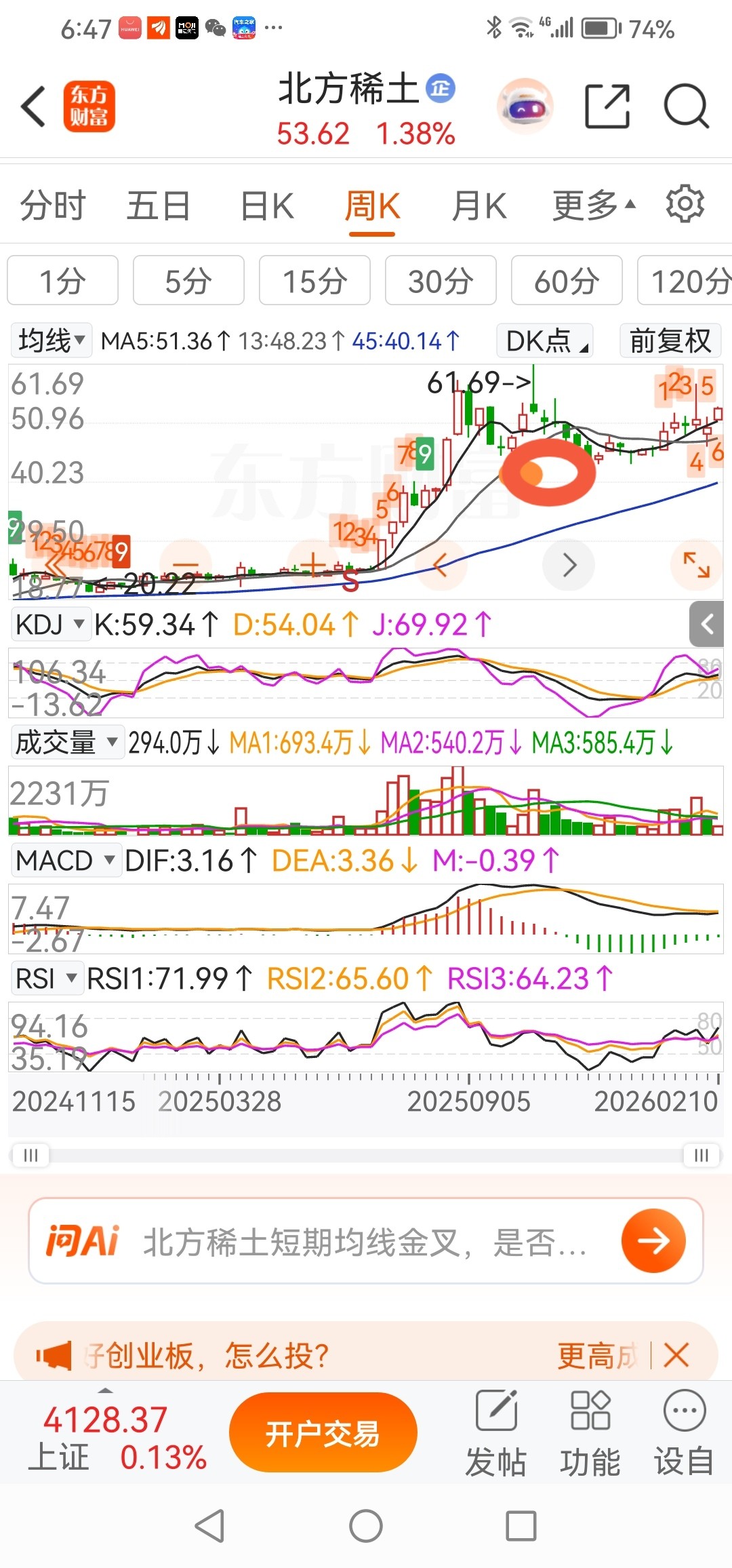Image resolution: width=732 pixels, height=1568 pixels.
Task: Share the stock via the export icon
Action: click(607, 106)
